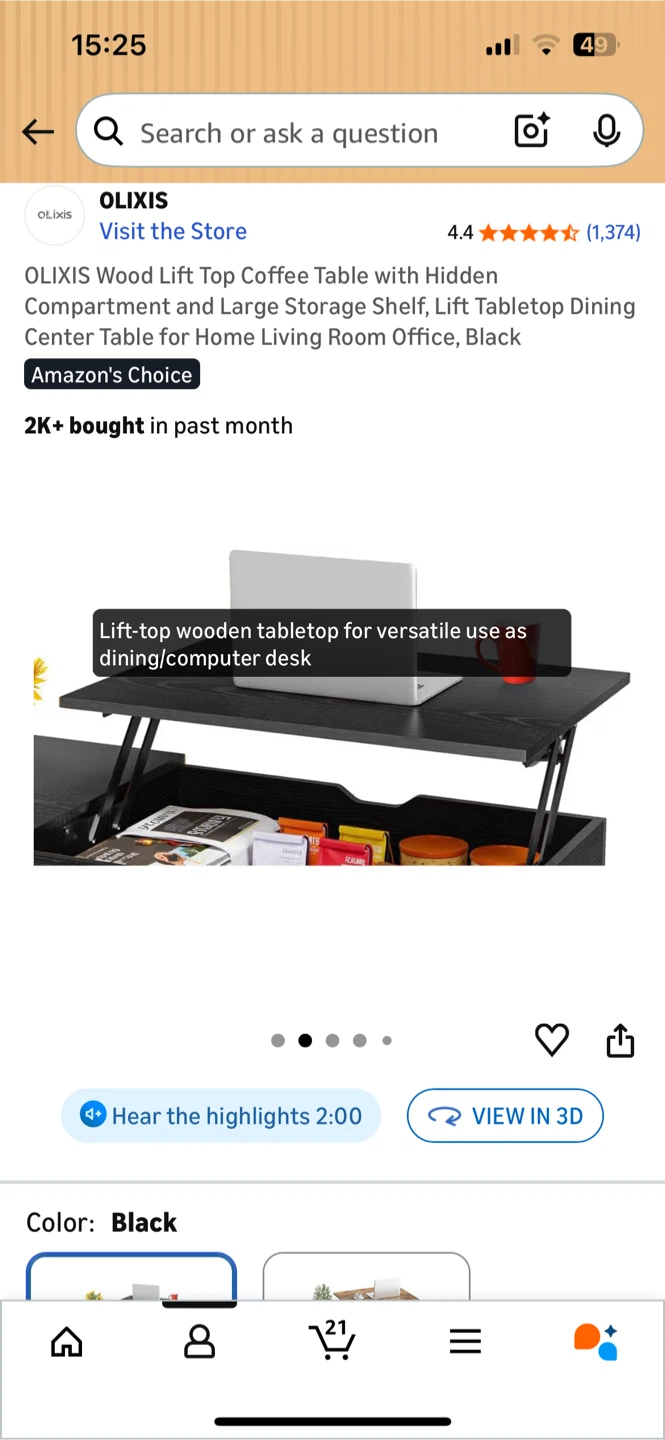Screen dimensions: 665x1440
Task: Go to the Home tab
Action: (x=67, y=1342)
